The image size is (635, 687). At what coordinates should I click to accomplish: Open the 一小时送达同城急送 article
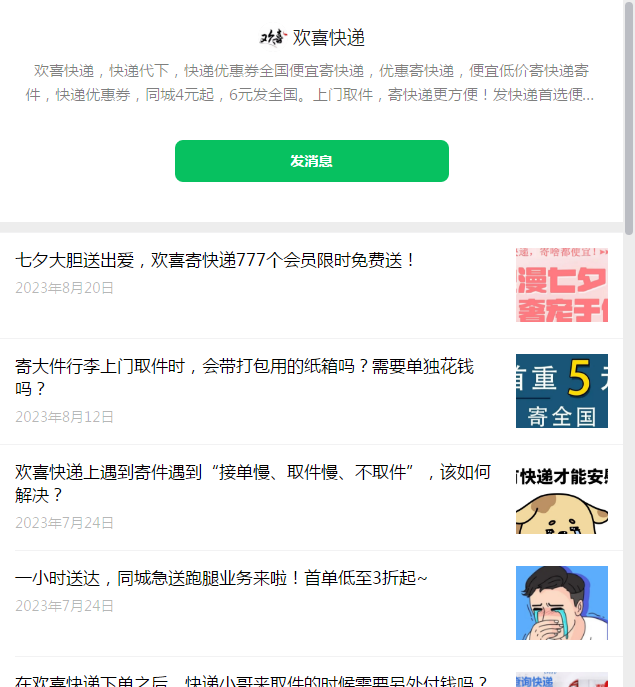tap(222, 579)
